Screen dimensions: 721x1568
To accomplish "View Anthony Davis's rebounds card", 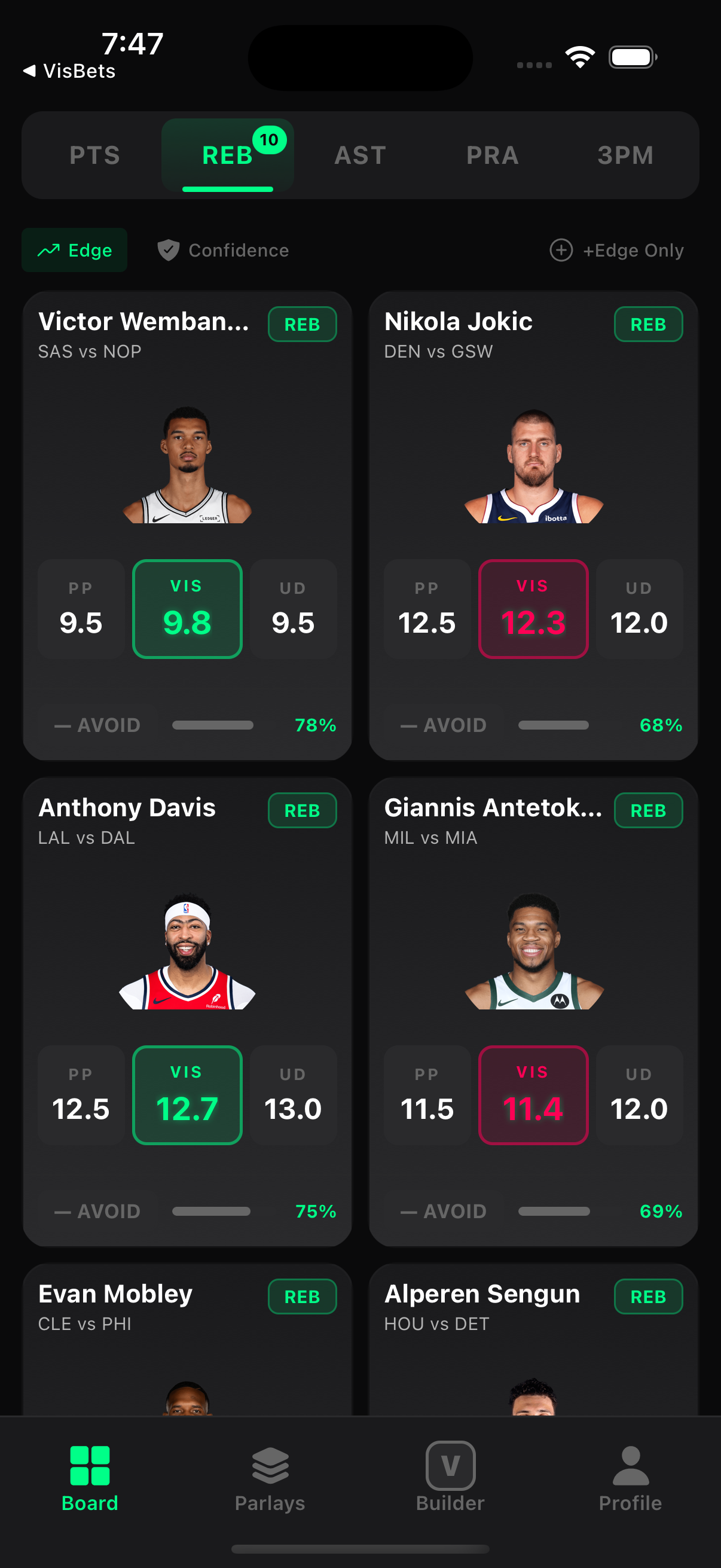I will [x=187, y=950].
